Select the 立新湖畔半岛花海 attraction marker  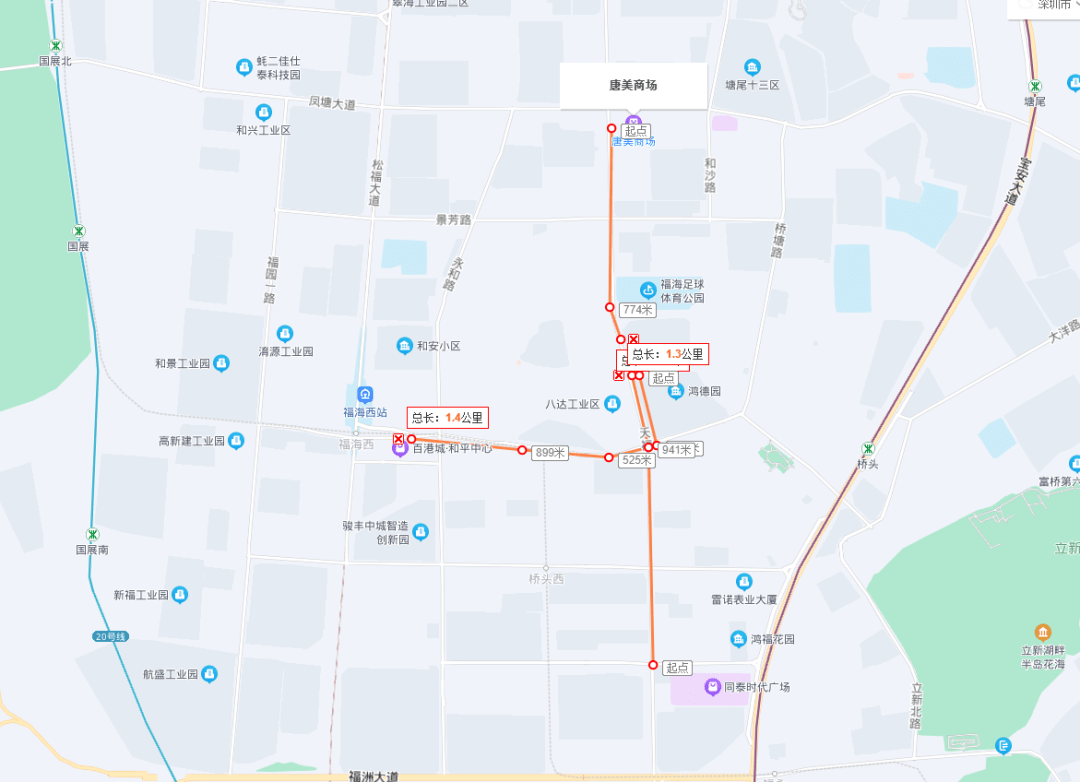click(x=1043, y=632)
